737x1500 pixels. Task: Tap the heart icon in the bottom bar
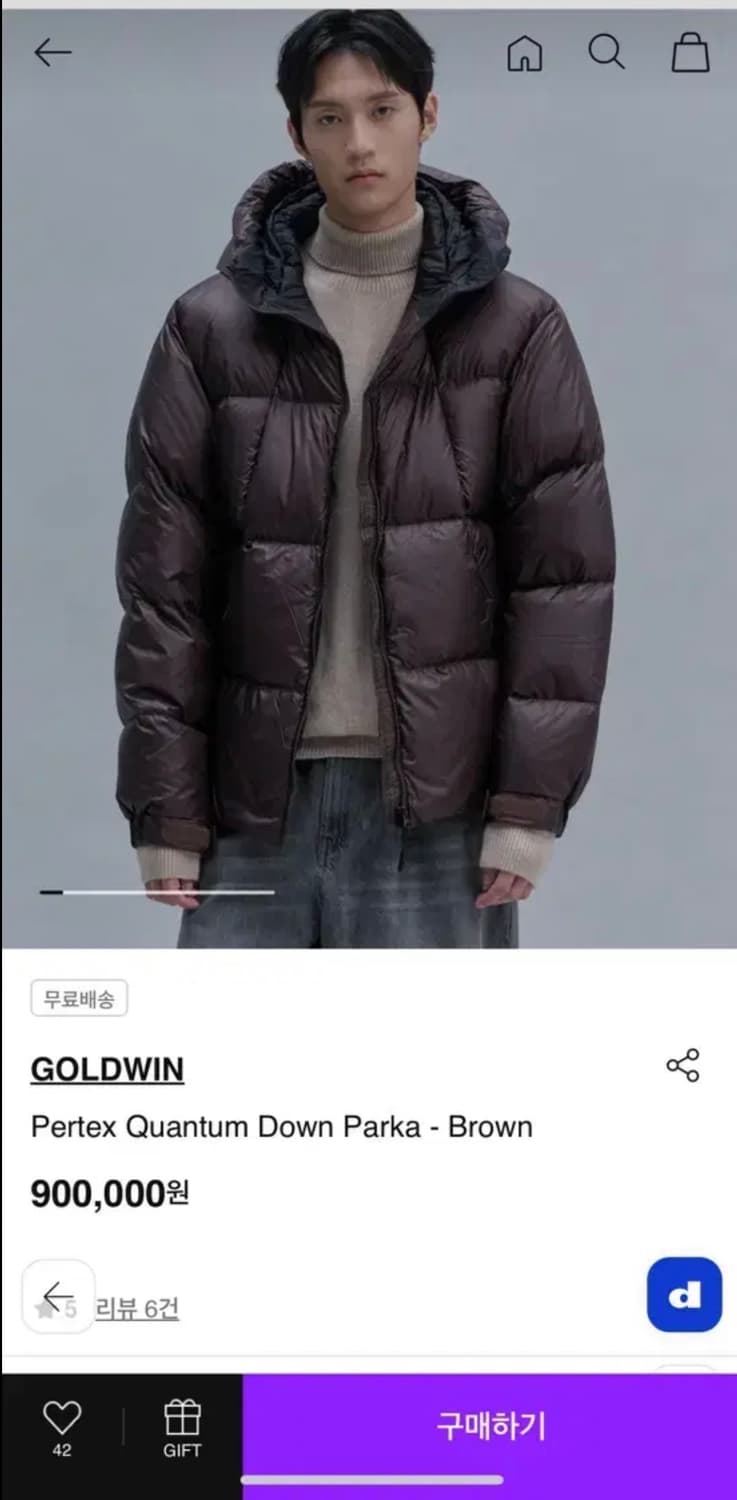click(x=62, y=1415)
